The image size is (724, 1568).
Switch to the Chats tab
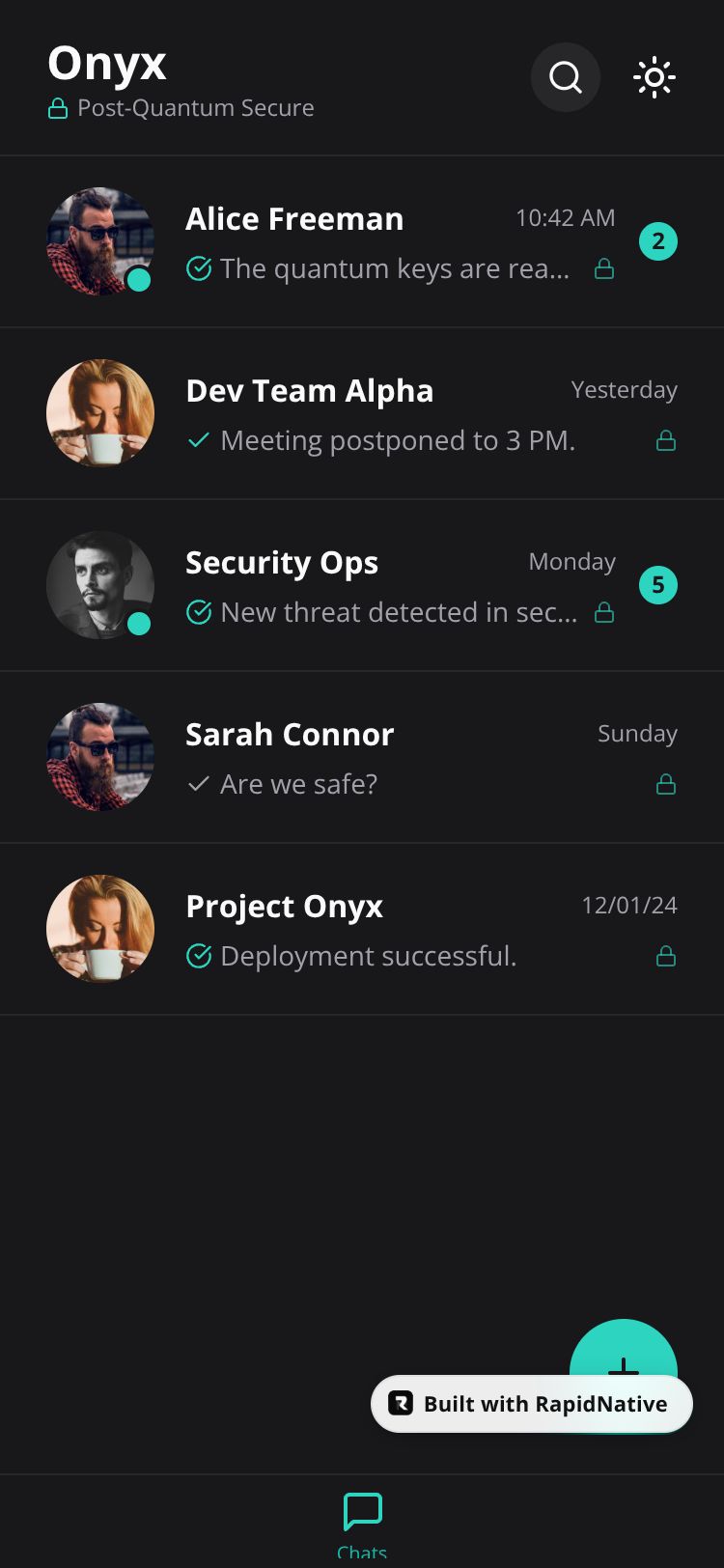point(362,1522)
